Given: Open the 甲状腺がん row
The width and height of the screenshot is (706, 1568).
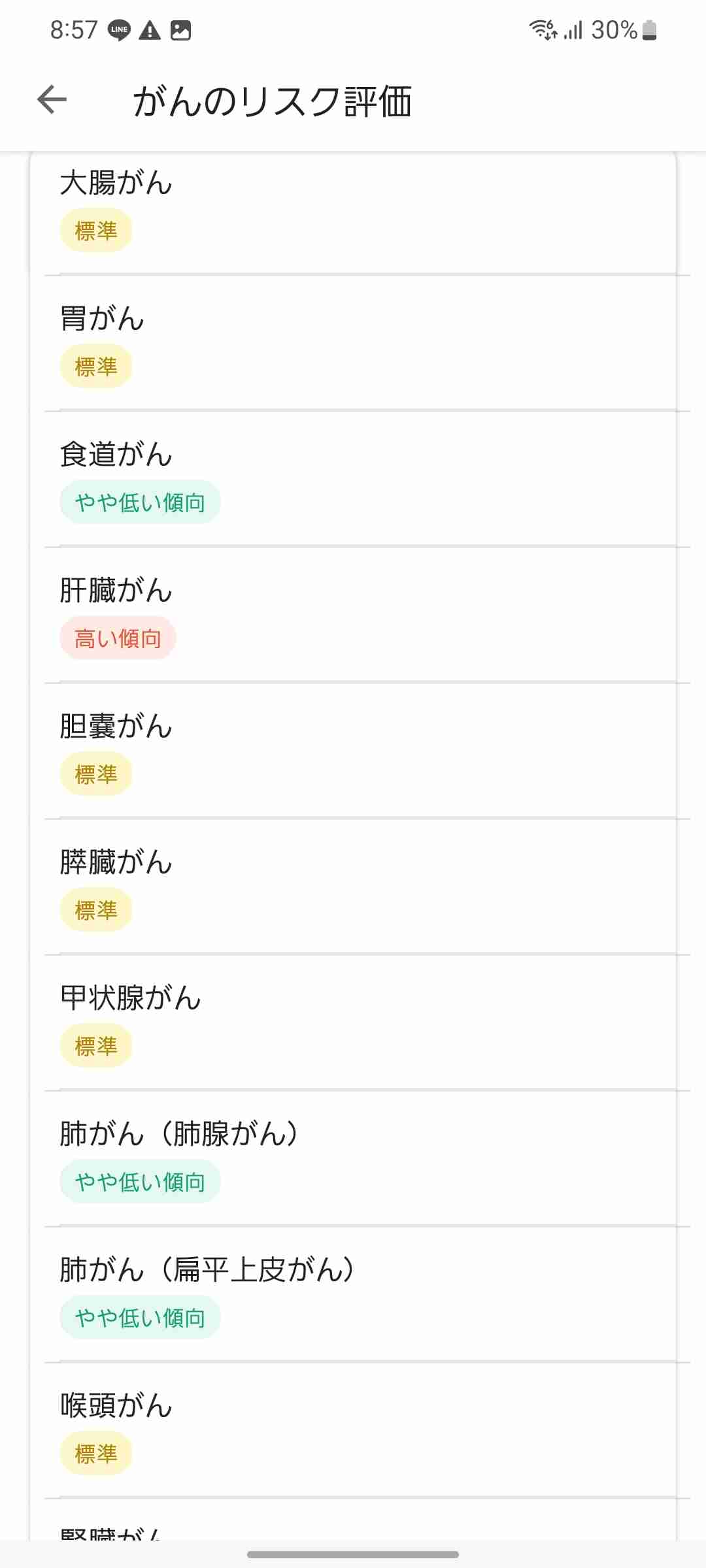Looking at the screenshot, I should coord(353,1023).
